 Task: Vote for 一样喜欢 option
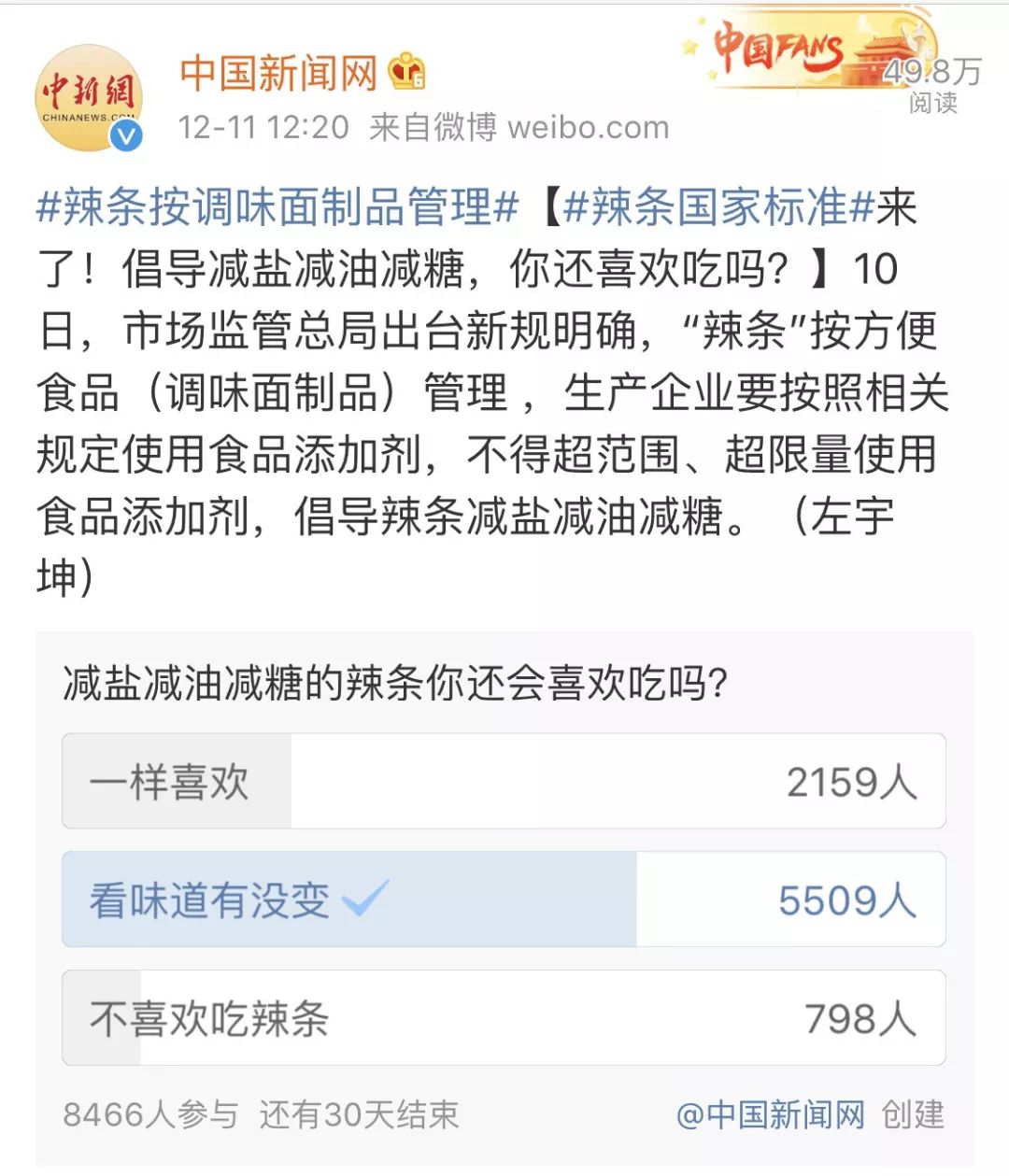[x=504, y=781]
